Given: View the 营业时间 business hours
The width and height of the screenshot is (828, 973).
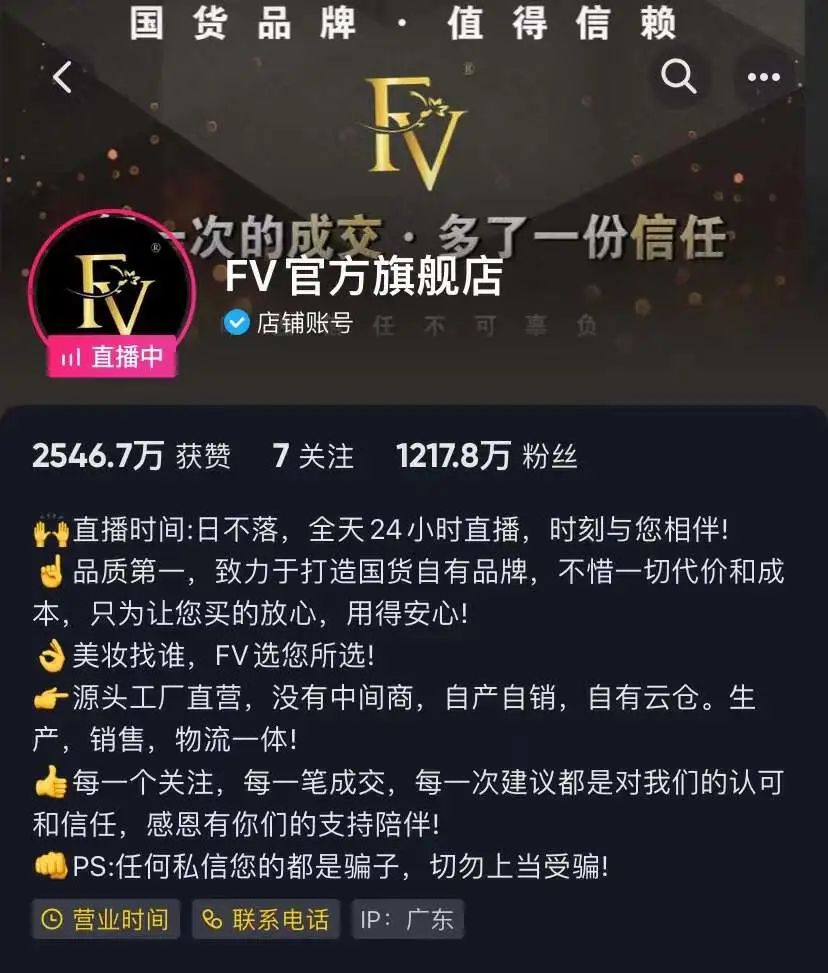Looking at the screenshot, I should point(105,919).
